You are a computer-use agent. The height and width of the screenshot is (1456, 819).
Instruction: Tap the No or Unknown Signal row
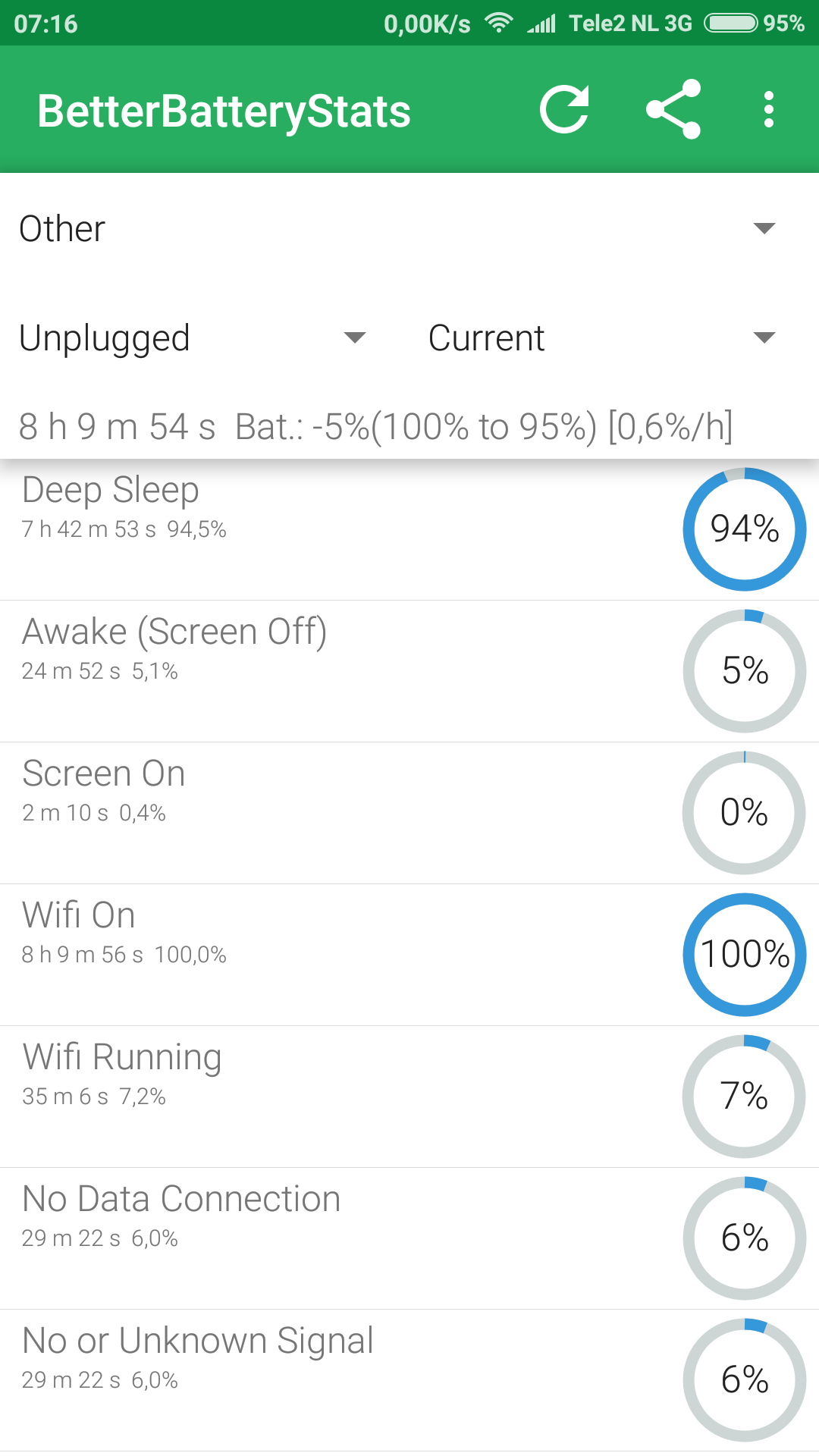click(409, 1380)
